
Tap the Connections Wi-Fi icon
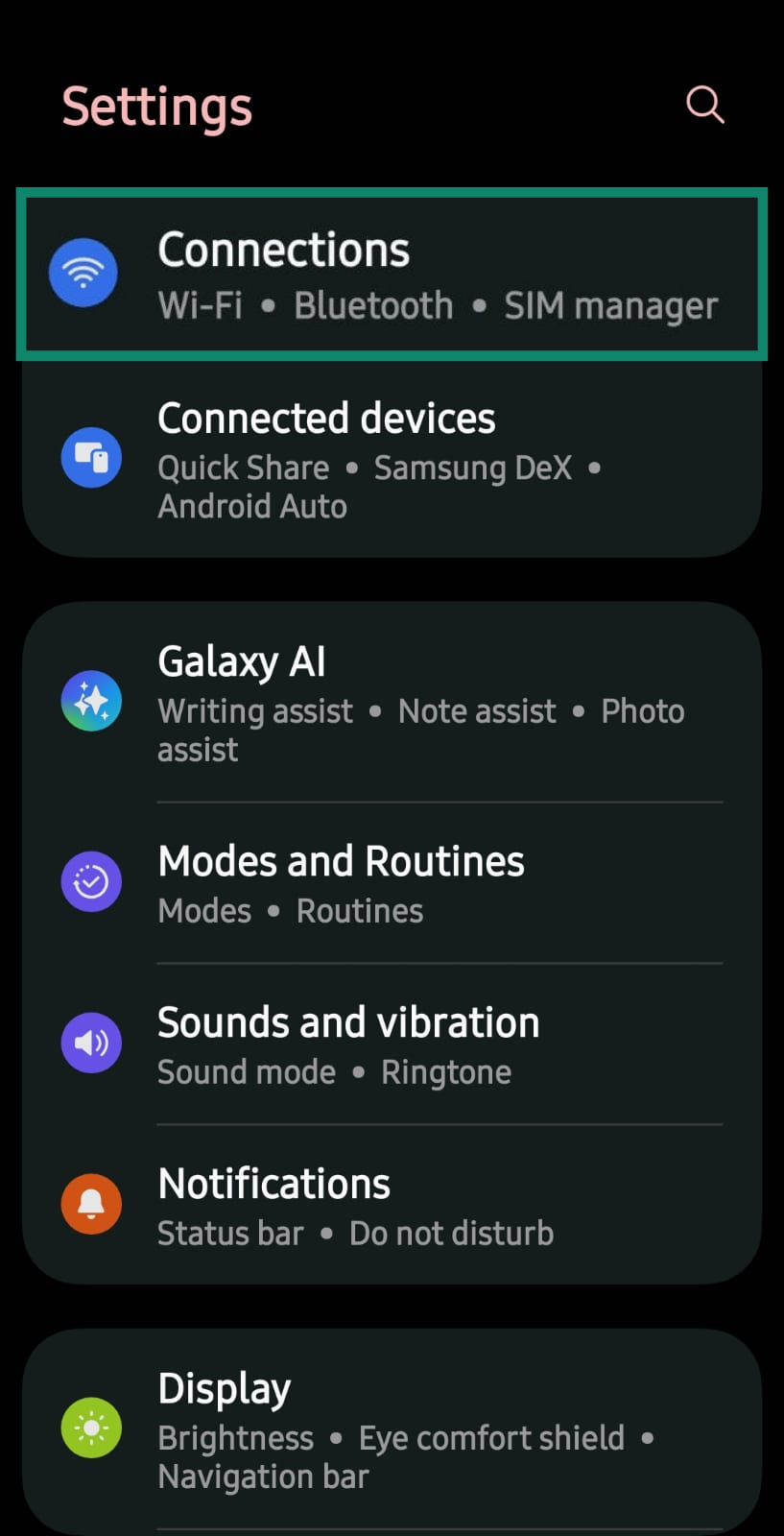coord(83,273)
